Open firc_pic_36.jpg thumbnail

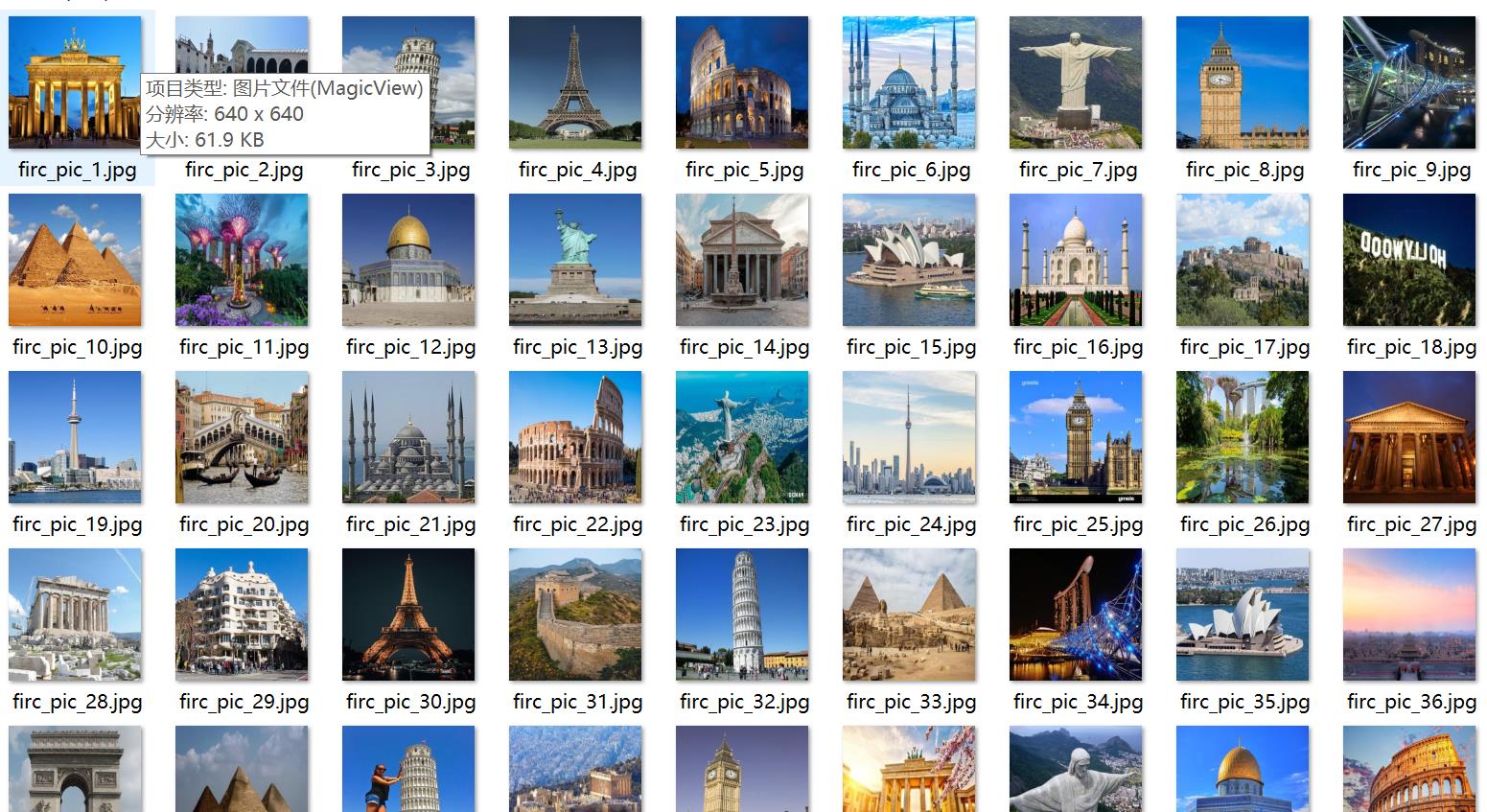tap(1409, 615)
